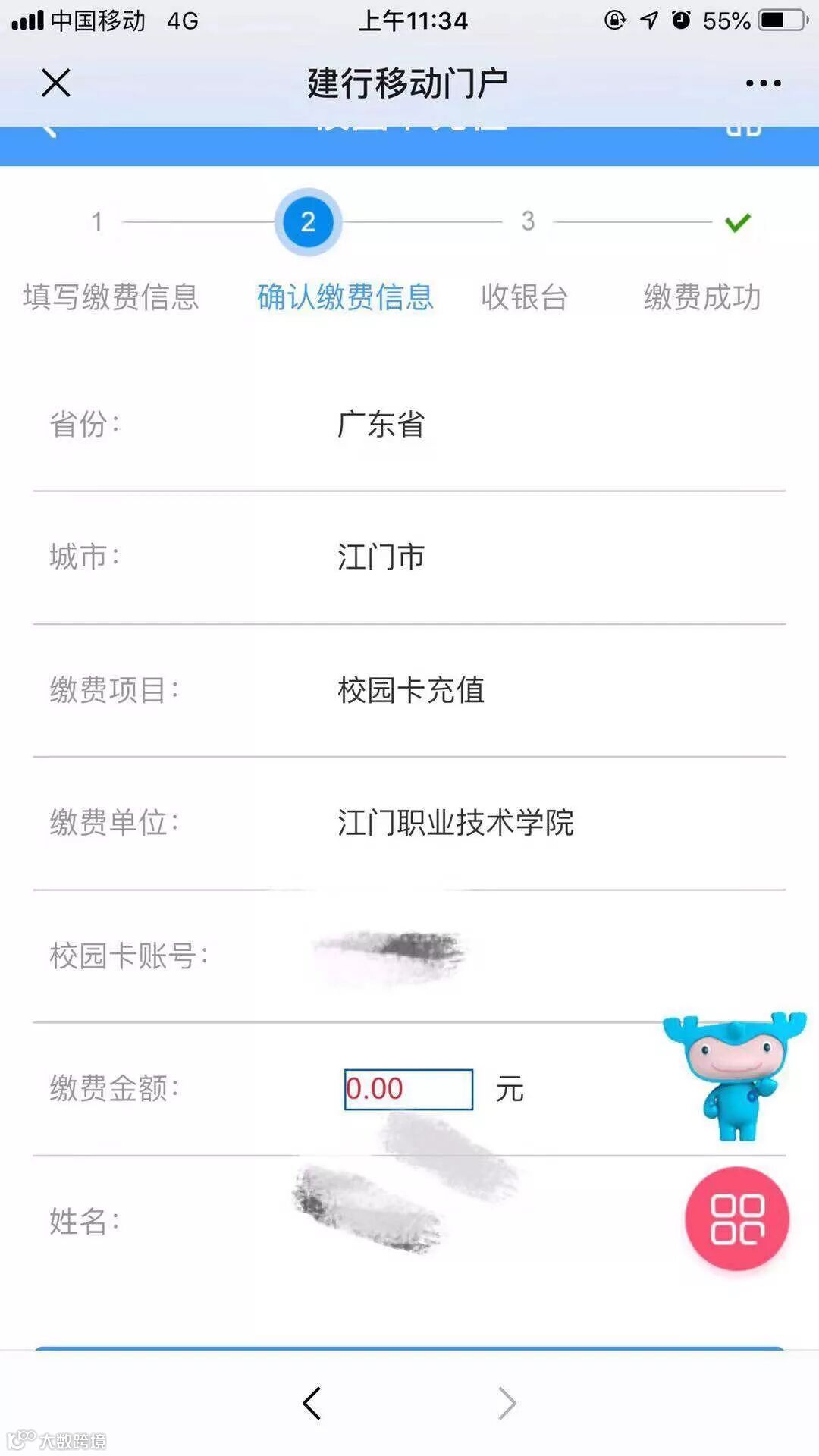Open the more options menu at top right

pyautogui.click(x=764, y=82)
